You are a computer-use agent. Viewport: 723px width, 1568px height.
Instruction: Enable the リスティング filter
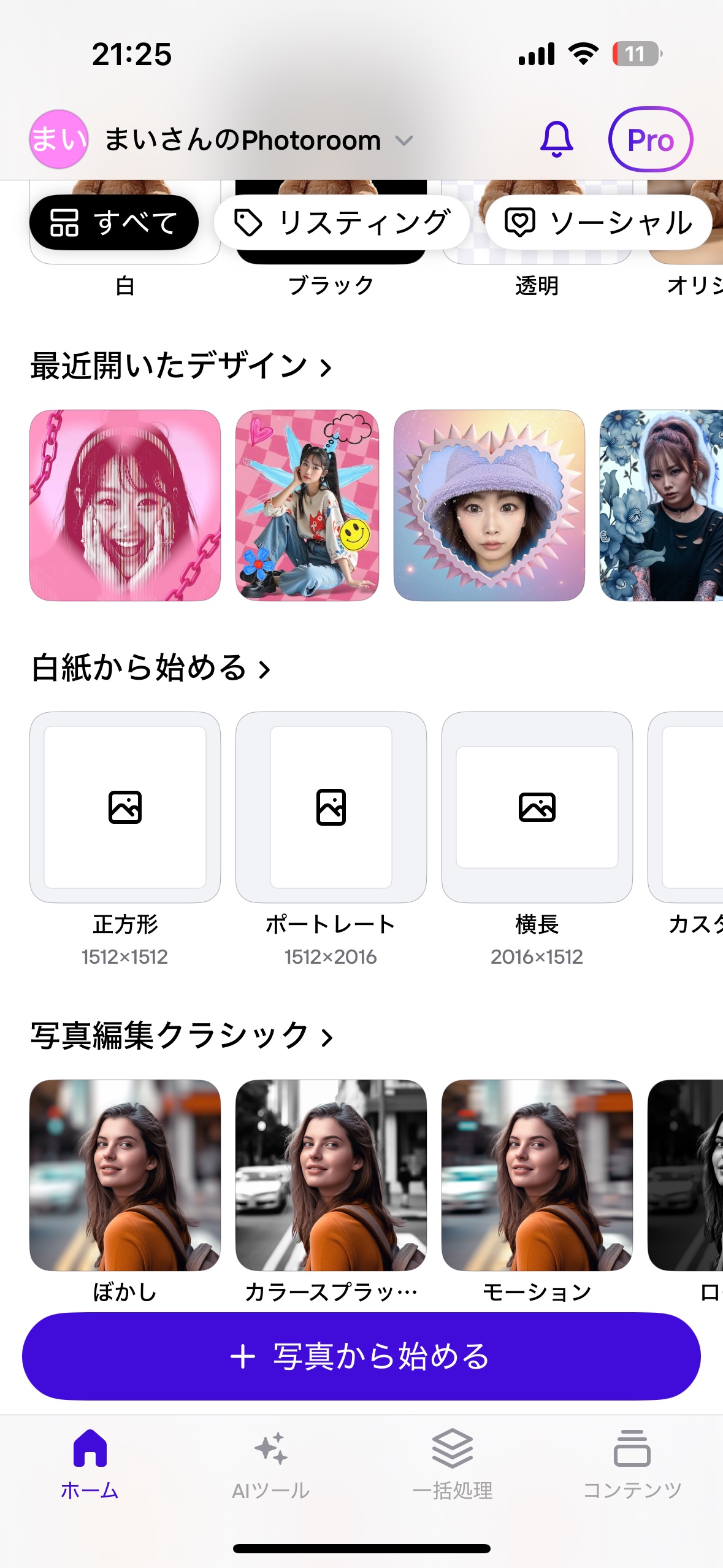pyautogui.click(x=341, y=223)
